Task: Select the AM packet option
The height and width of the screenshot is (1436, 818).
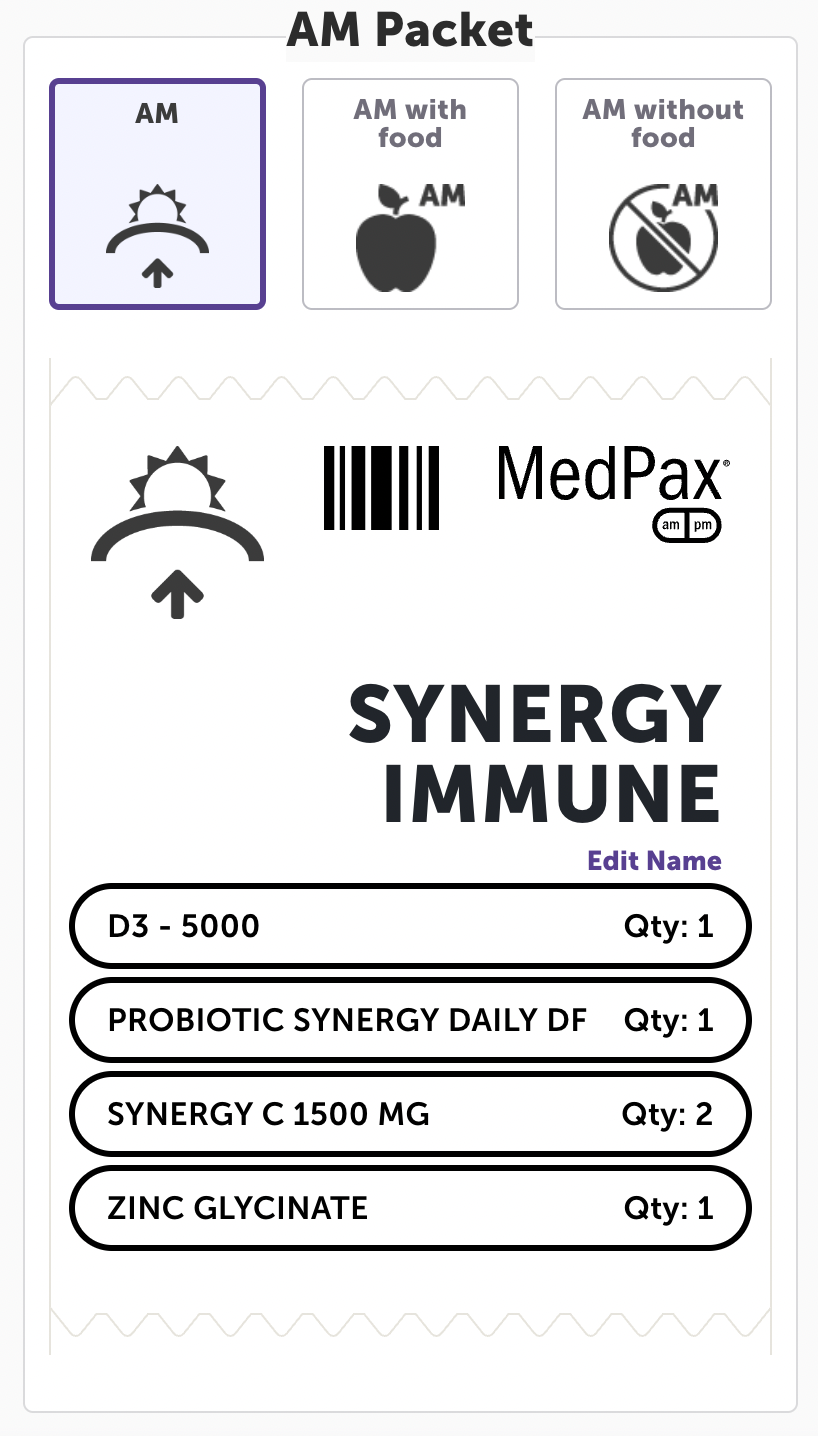Action: point(157,194)
